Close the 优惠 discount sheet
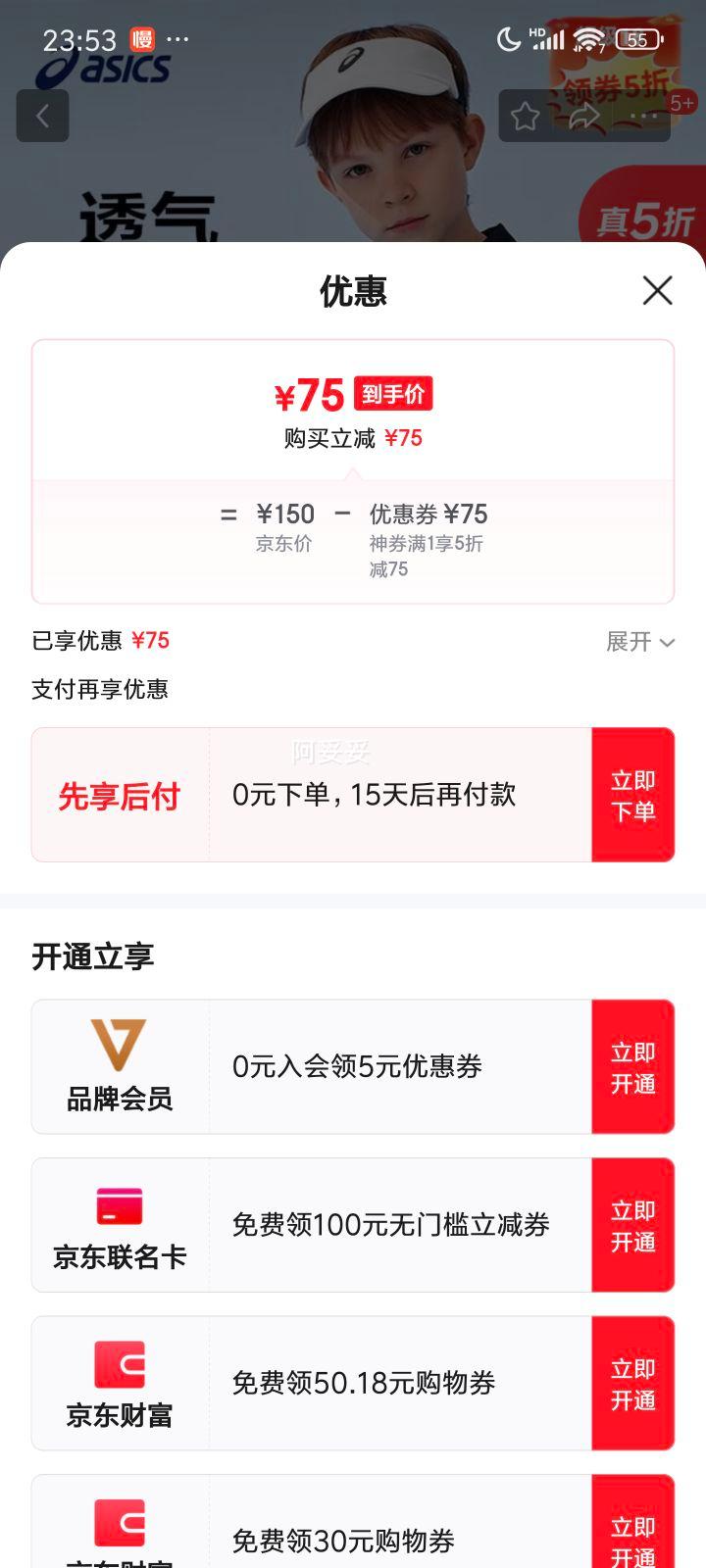This screenshot has width=706, height=1568. [657, 290]
